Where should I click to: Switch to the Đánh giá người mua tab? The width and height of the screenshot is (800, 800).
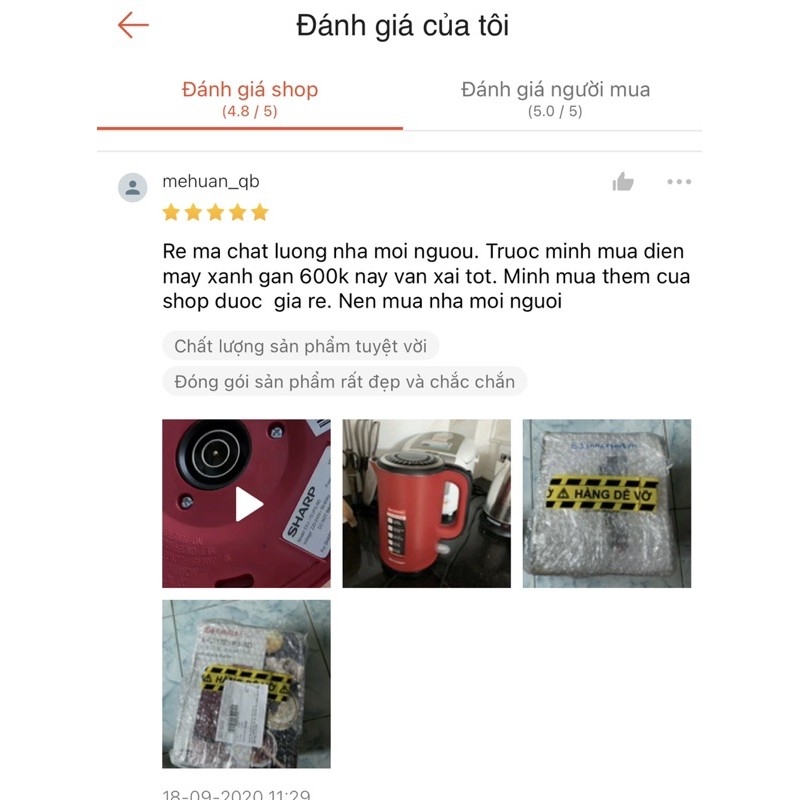coord(555,98)
